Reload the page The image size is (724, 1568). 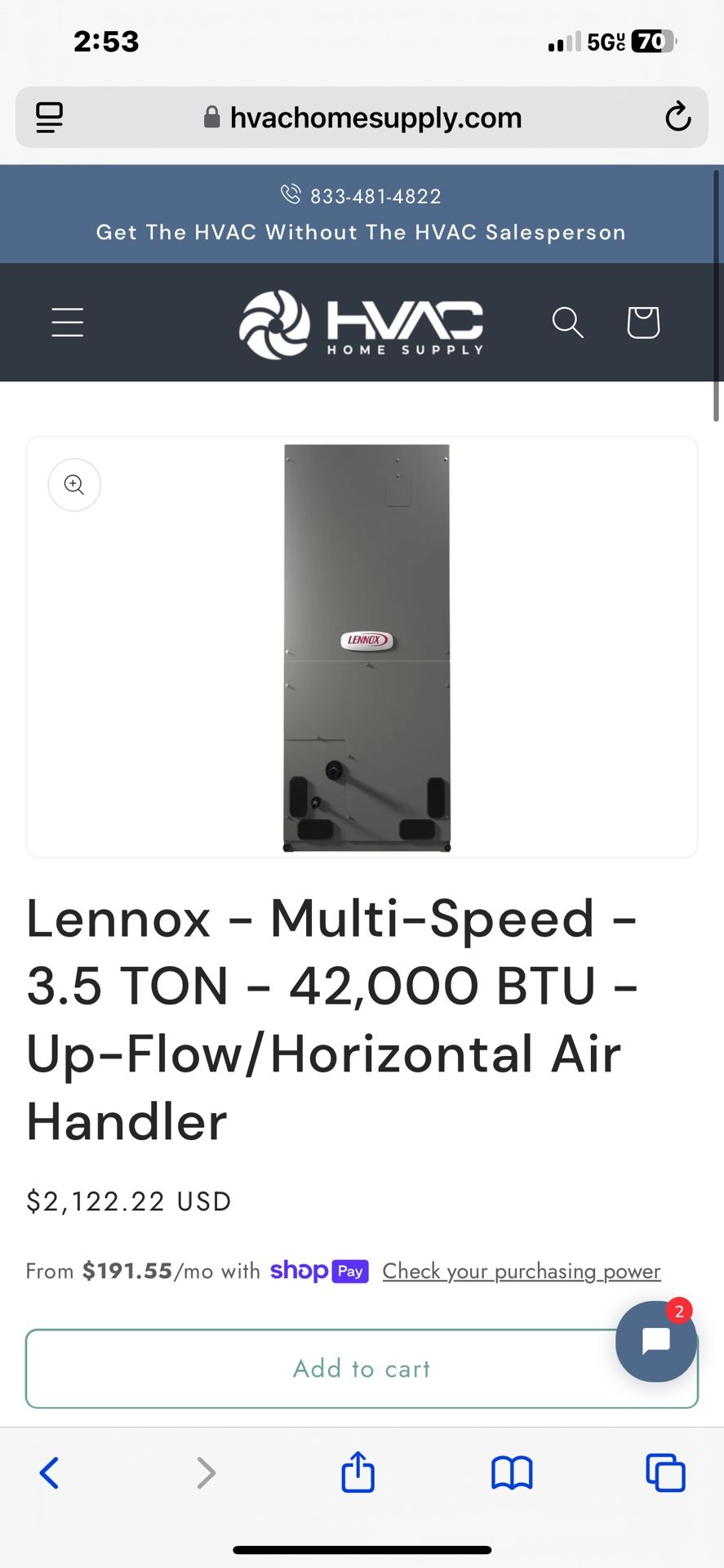677,117
